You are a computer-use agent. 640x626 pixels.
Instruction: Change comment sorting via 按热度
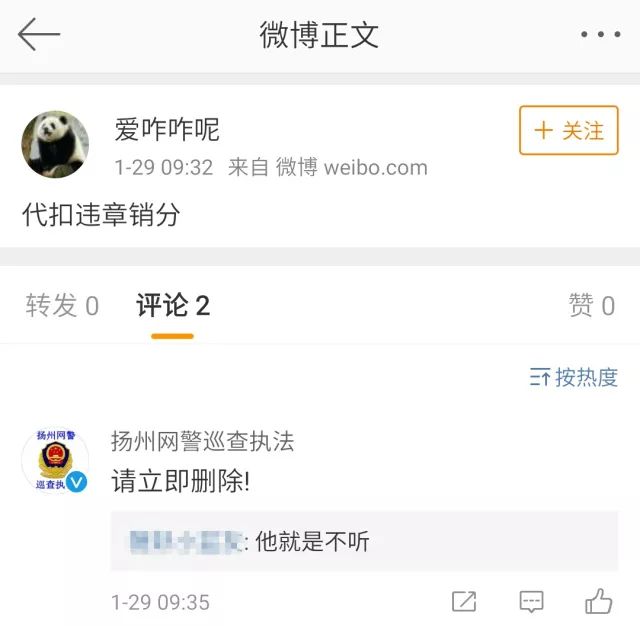click(574, 377)
